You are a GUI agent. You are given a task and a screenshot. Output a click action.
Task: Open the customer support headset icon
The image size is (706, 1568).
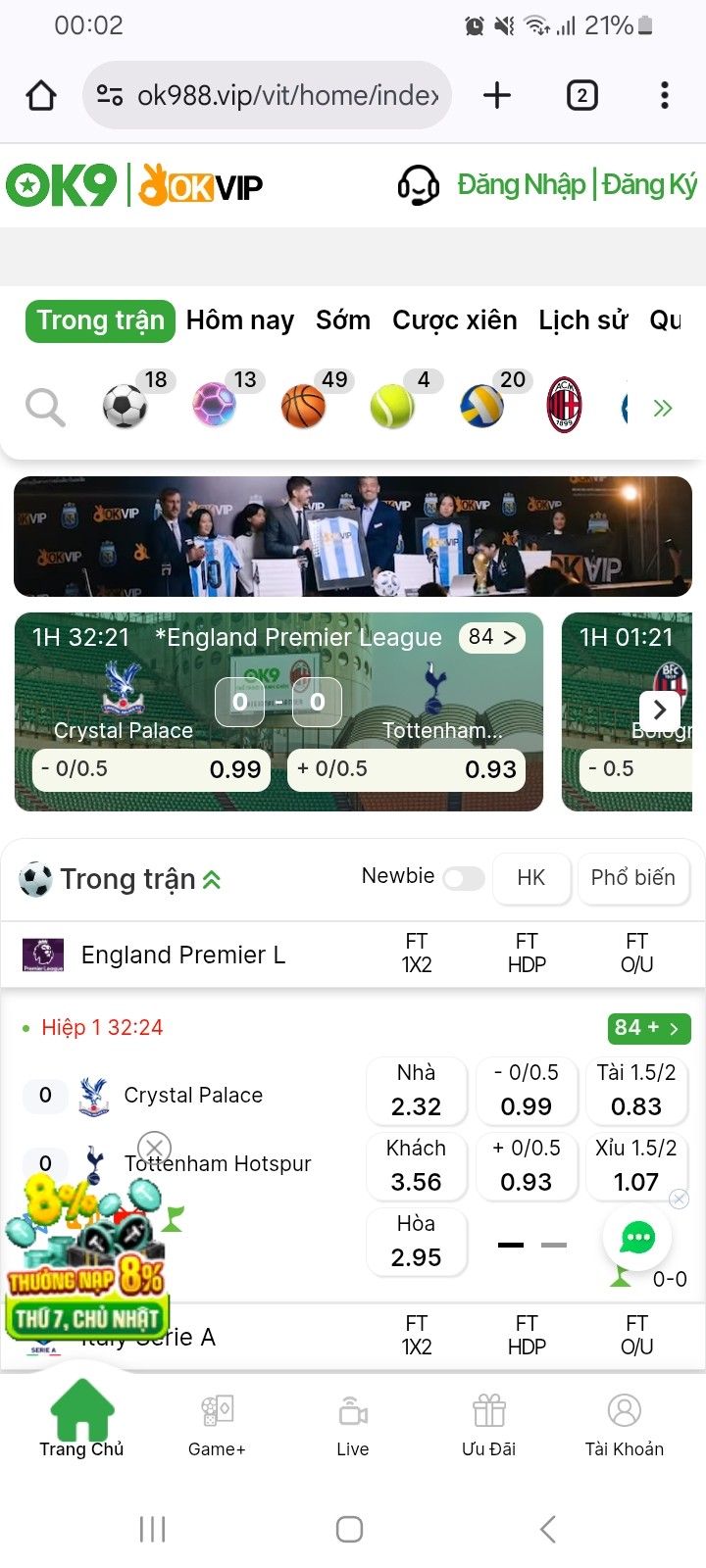418,184
